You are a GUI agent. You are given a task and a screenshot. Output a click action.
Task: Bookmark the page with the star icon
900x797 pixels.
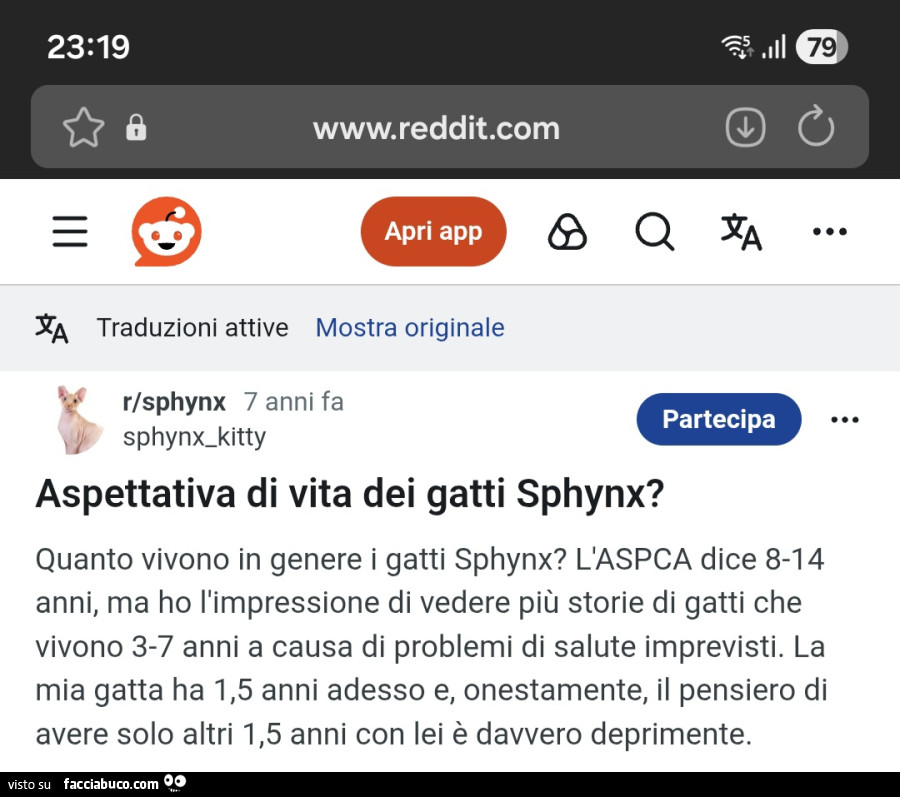(x=83, y=128)
